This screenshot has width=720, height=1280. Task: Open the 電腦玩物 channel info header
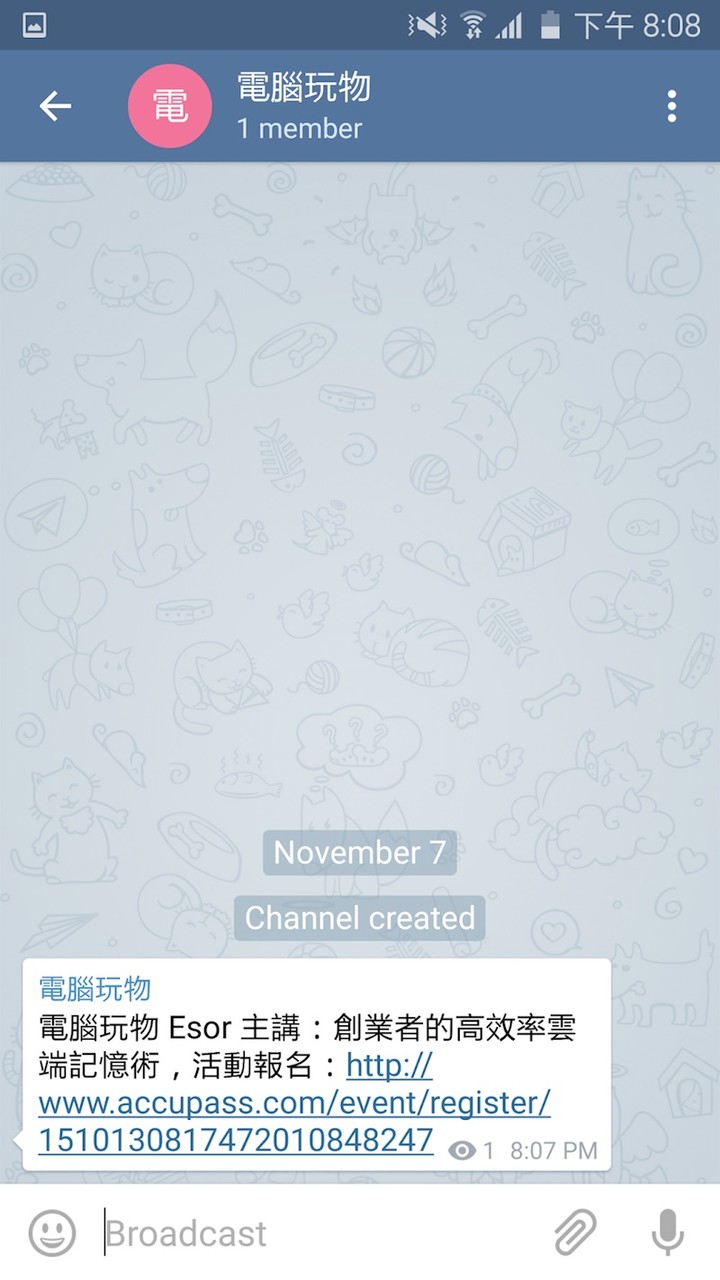point(300,106)
